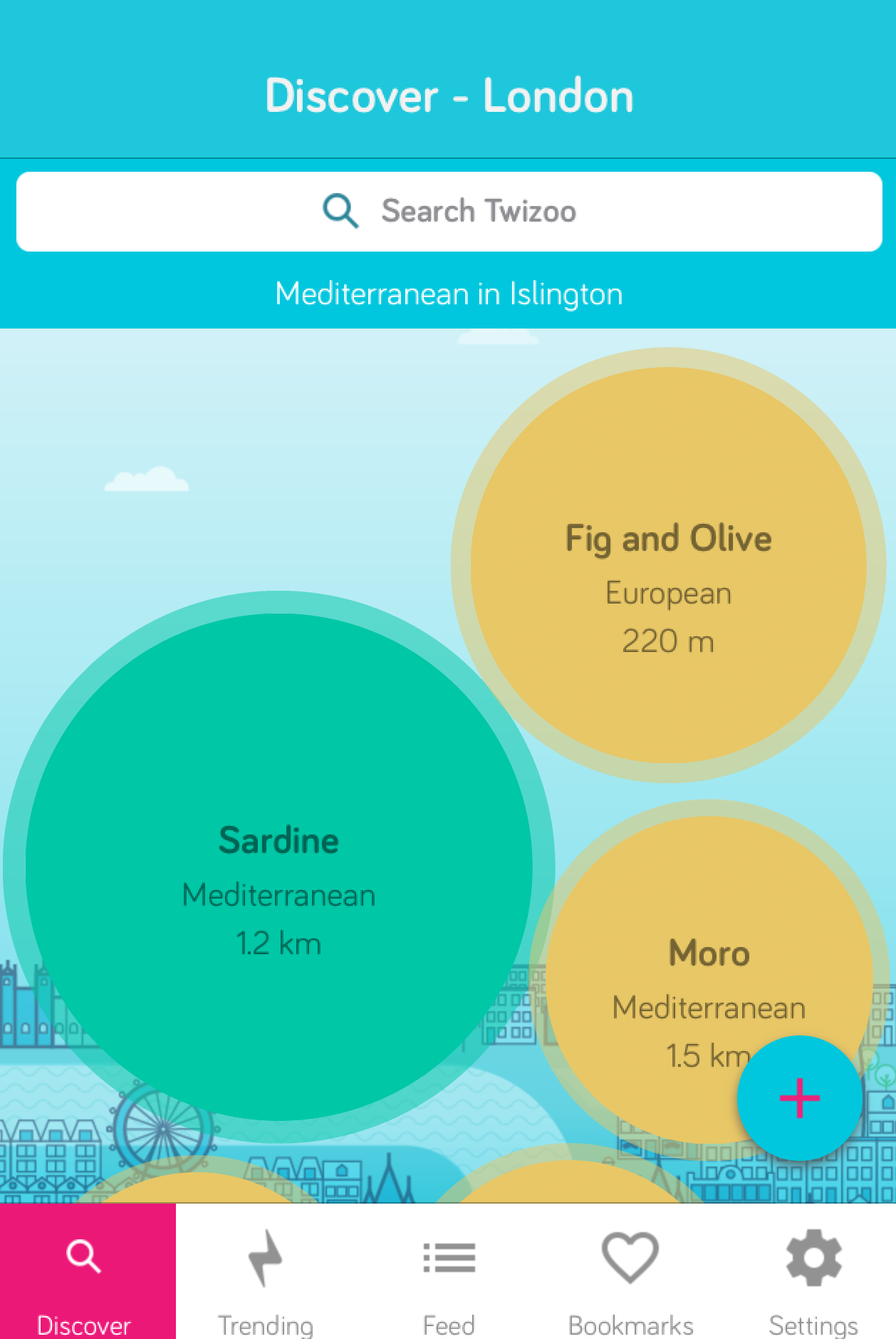Image resolution: width=896 pixels, height=1339 pixels.
Task: Go to the Bookmarks tab
Action: coord(630,1276)
